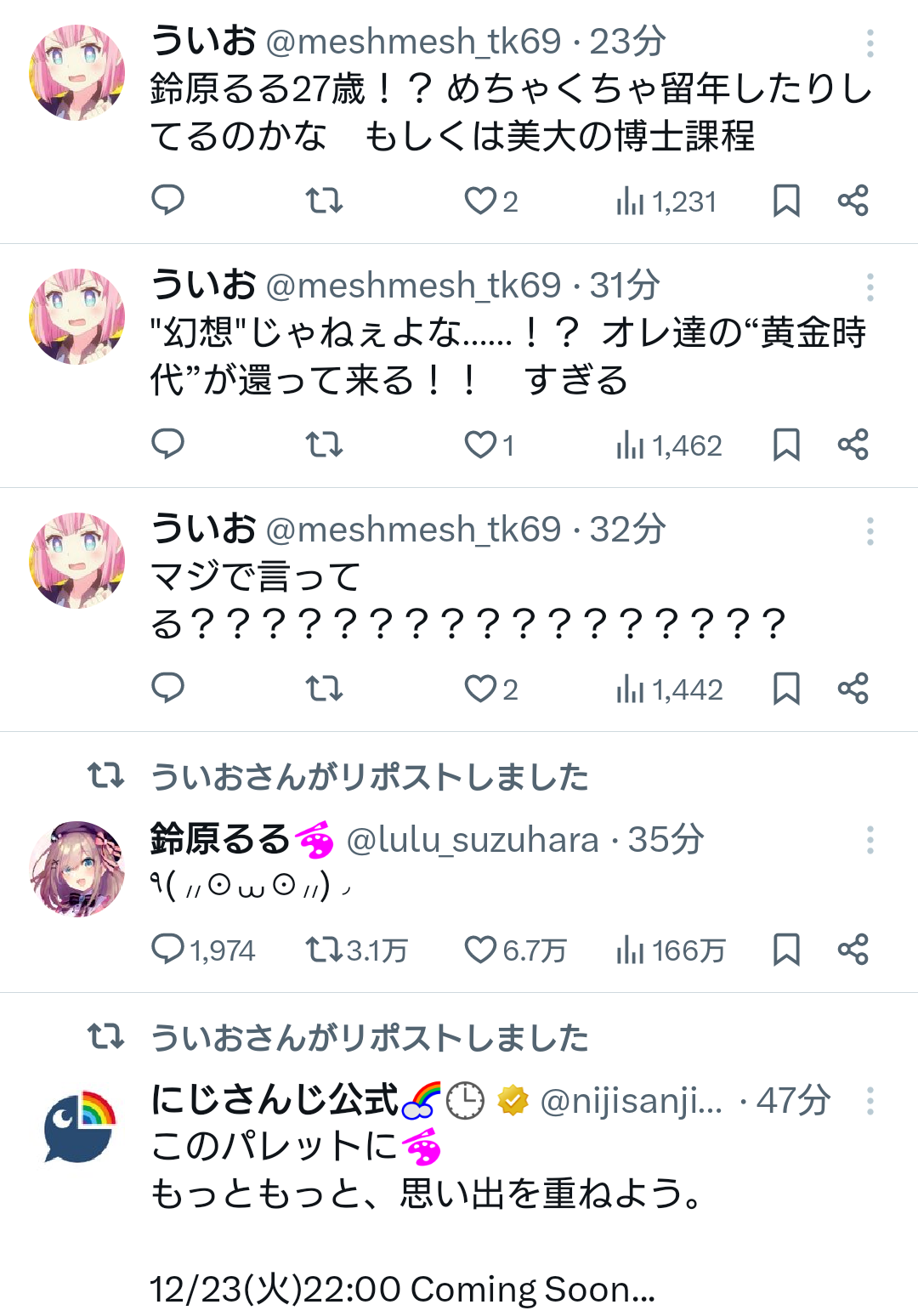
Task: Share the 黄金時代 post from 31分
Action: click(x=853, y=445)
